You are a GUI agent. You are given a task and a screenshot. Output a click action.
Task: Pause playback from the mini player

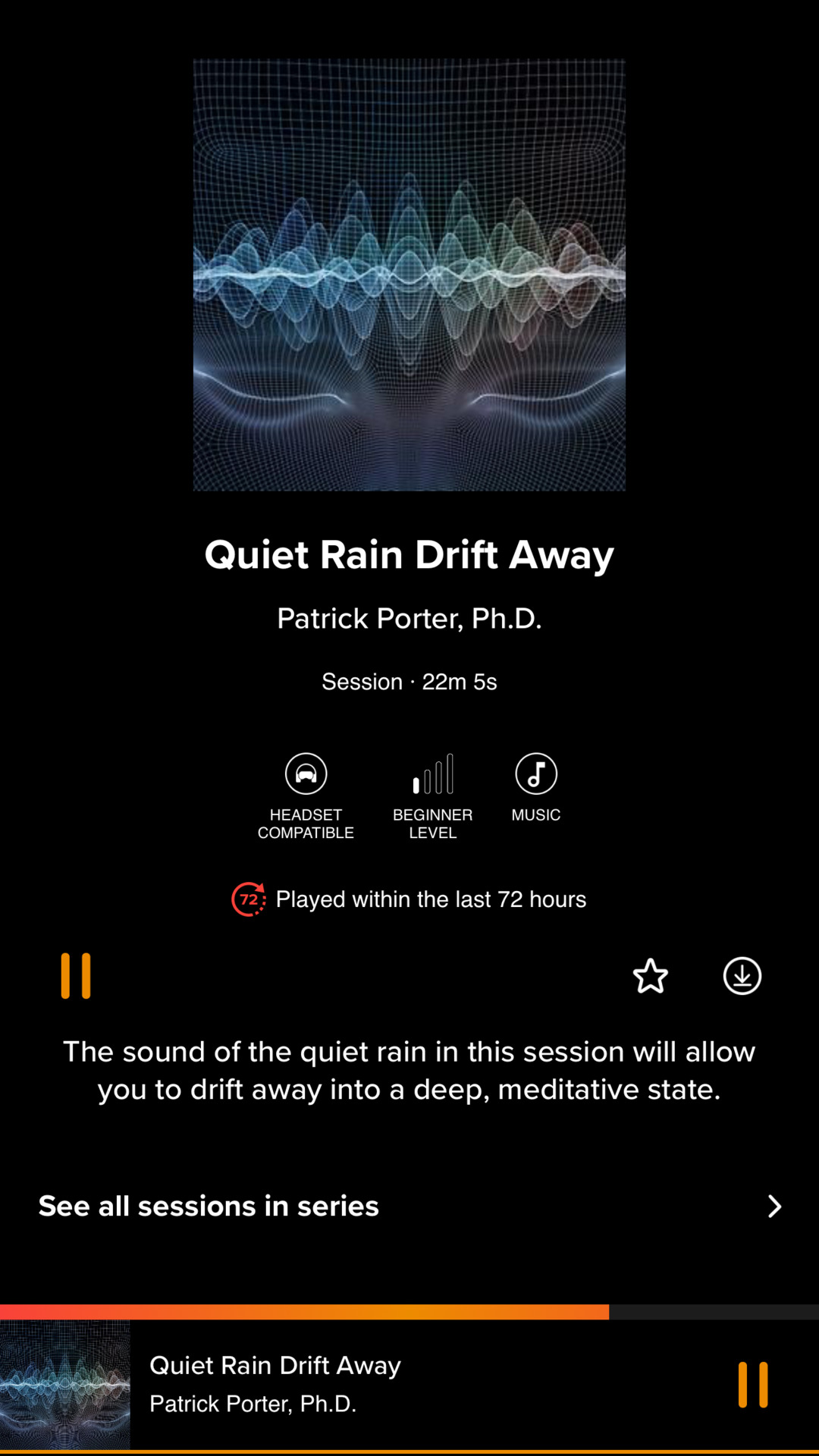click(753, 1385)
